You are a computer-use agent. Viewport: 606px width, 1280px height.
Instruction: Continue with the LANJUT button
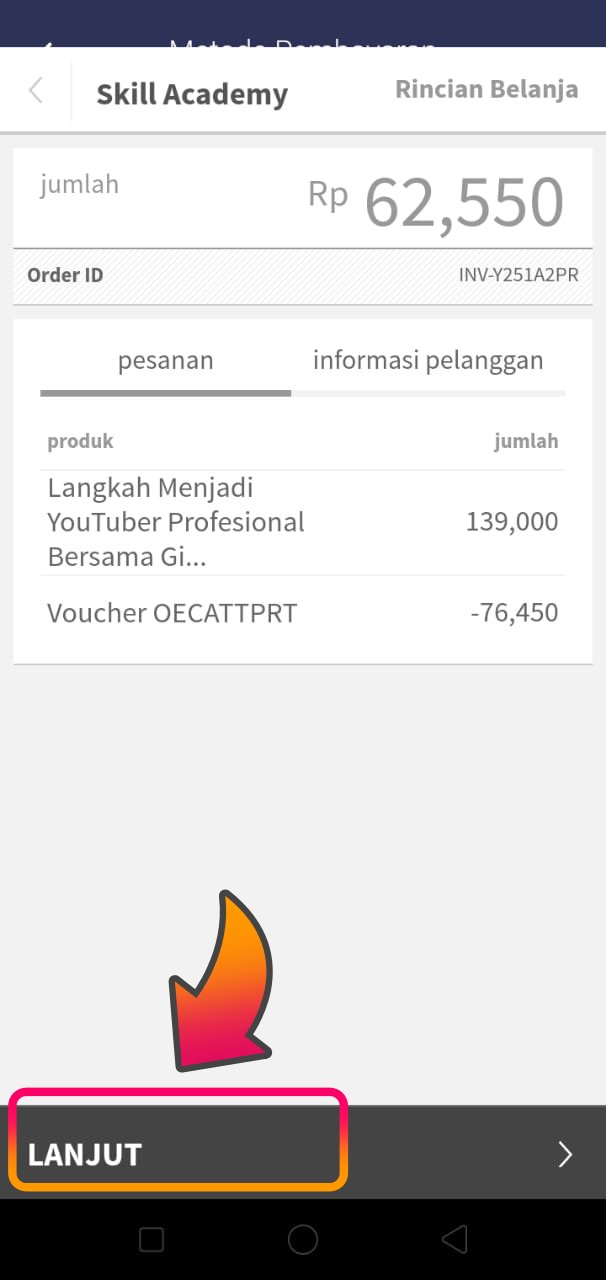(x=178, y=1153)
